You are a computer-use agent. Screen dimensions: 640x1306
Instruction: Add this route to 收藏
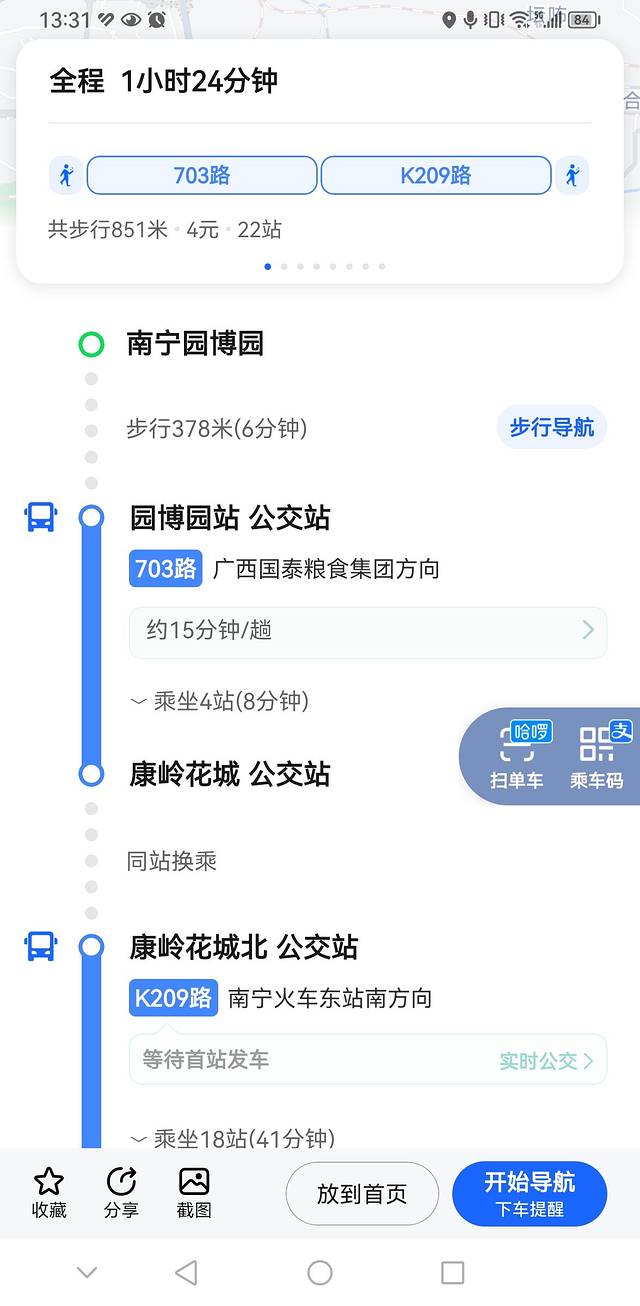(49, 1193)
